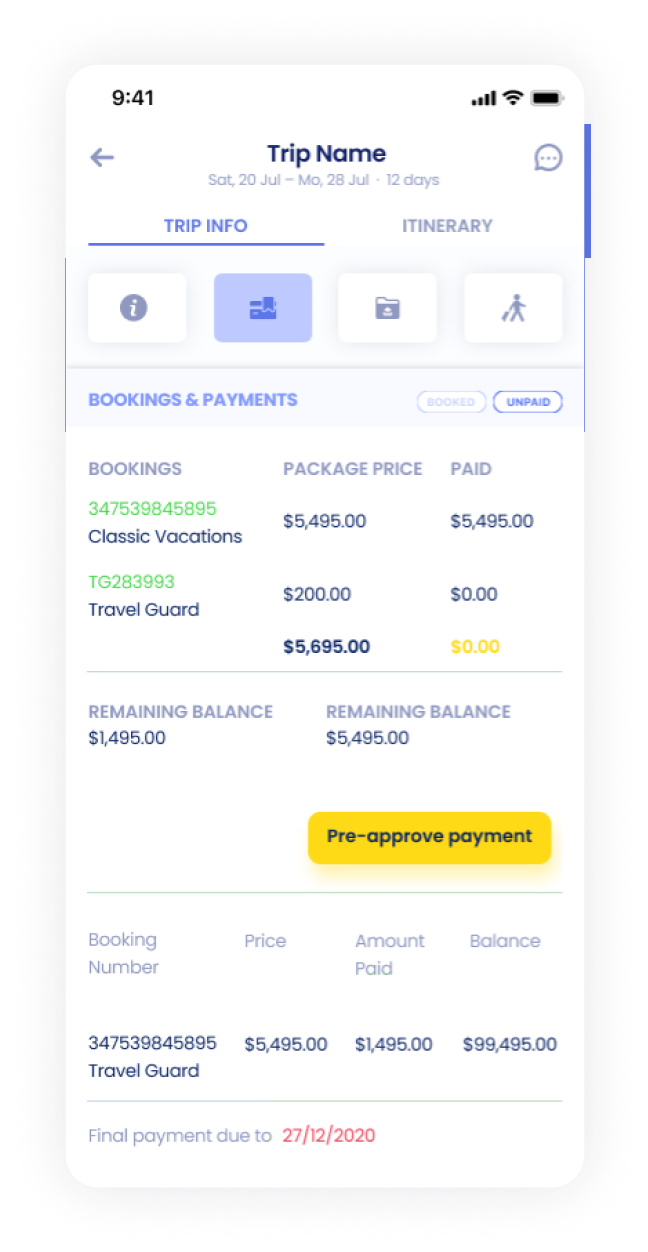This screenshot has height=1252, width=648.
Task: Open the documents folder icon
Action: [387, 308]
